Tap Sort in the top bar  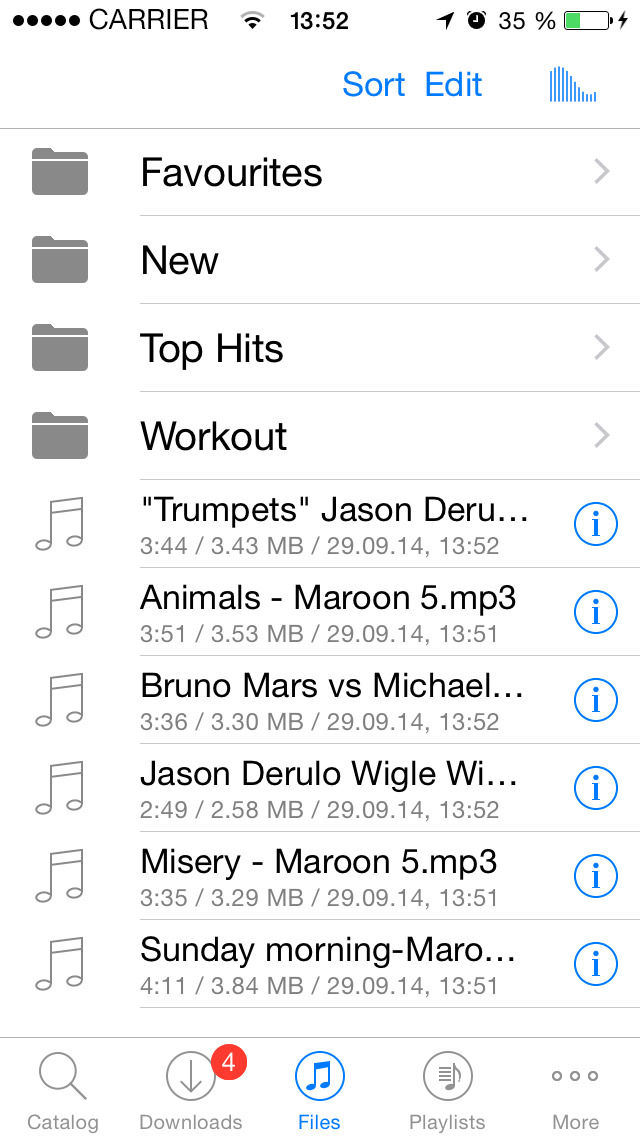(x=373, y=85)
